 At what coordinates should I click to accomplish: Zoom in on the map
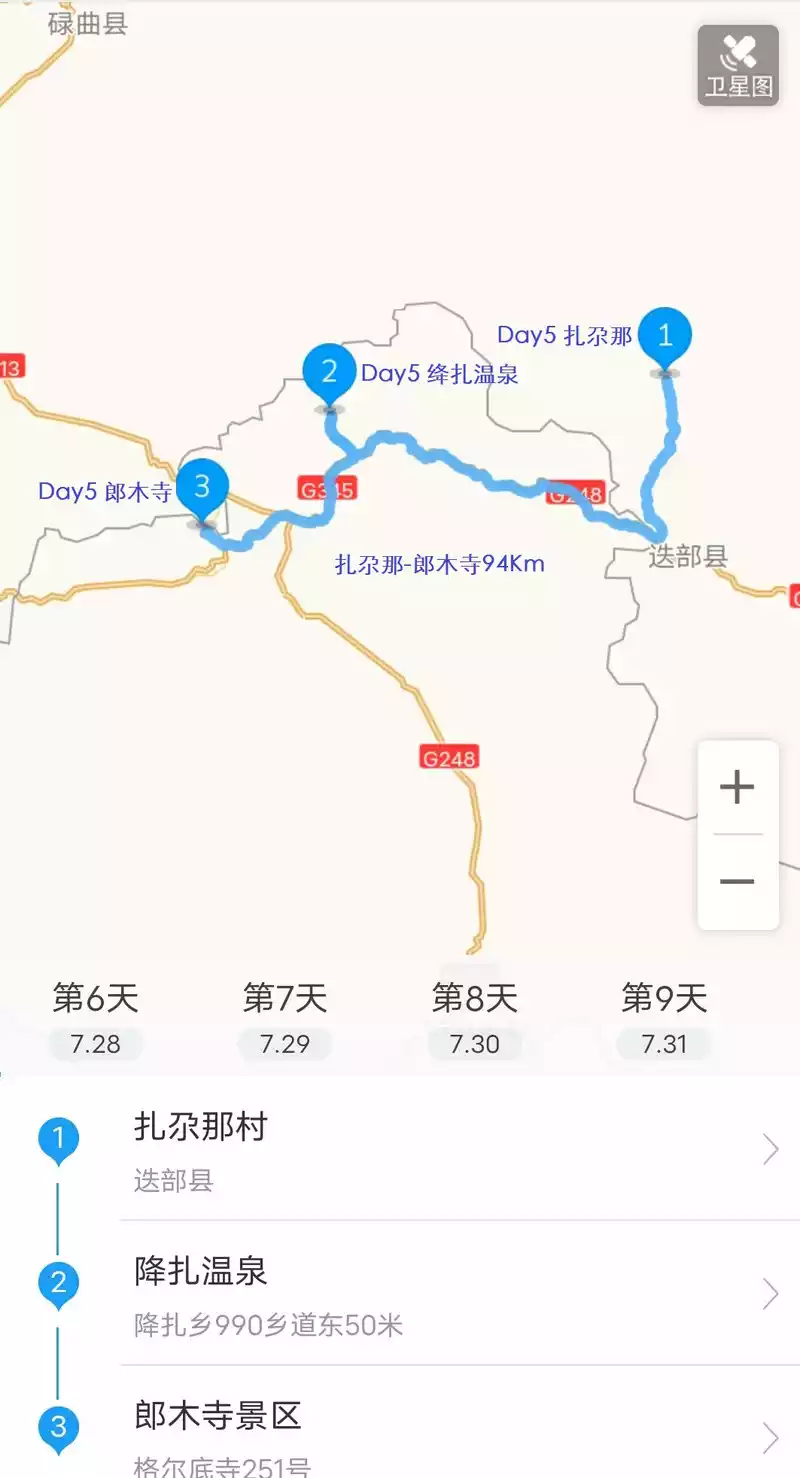pyautogui.click(x=737, y=788)
